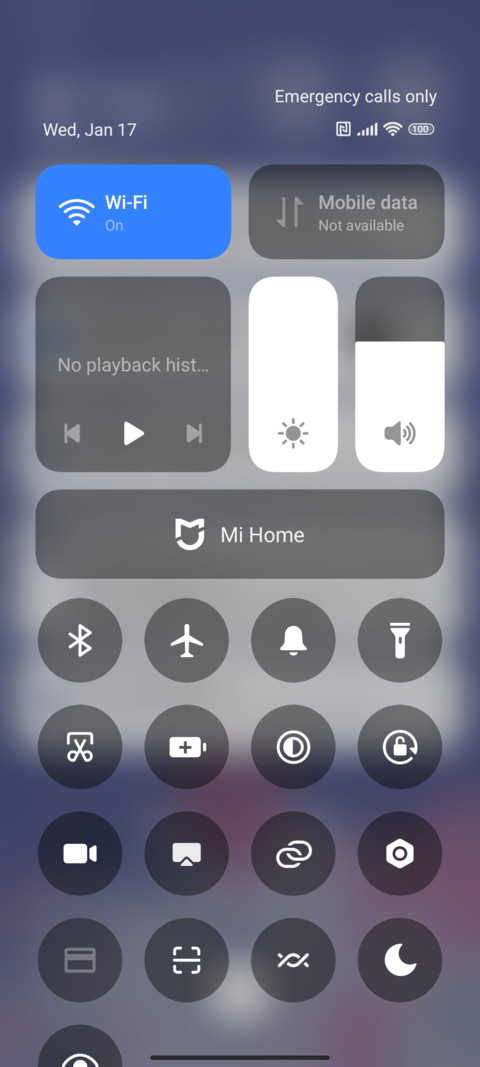Take a screenshot with the scissors tile

click(x=80, y=747)
